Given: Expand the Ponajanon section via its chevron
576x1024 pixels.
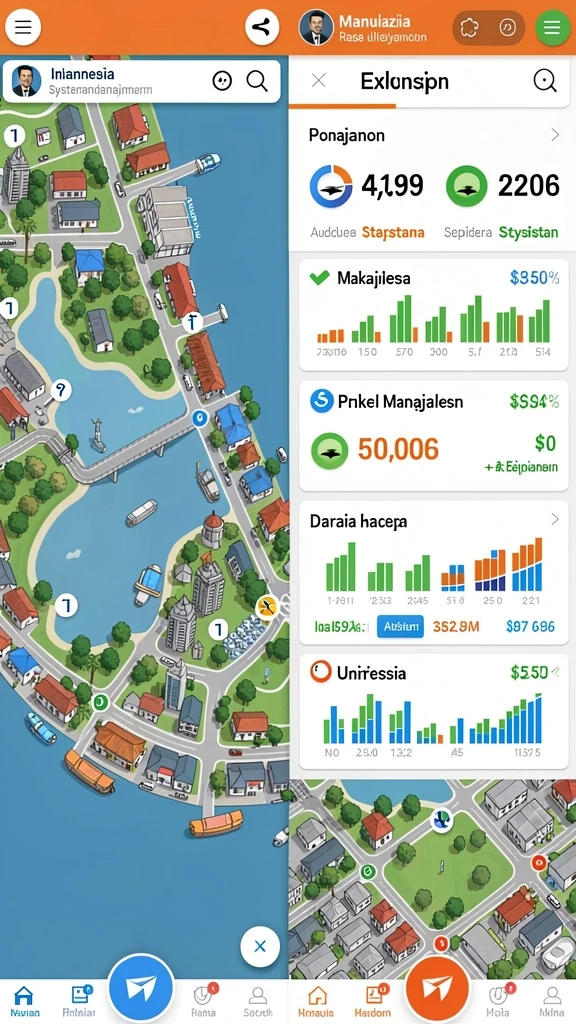Looking at the screenshot, I should (555, 135).
